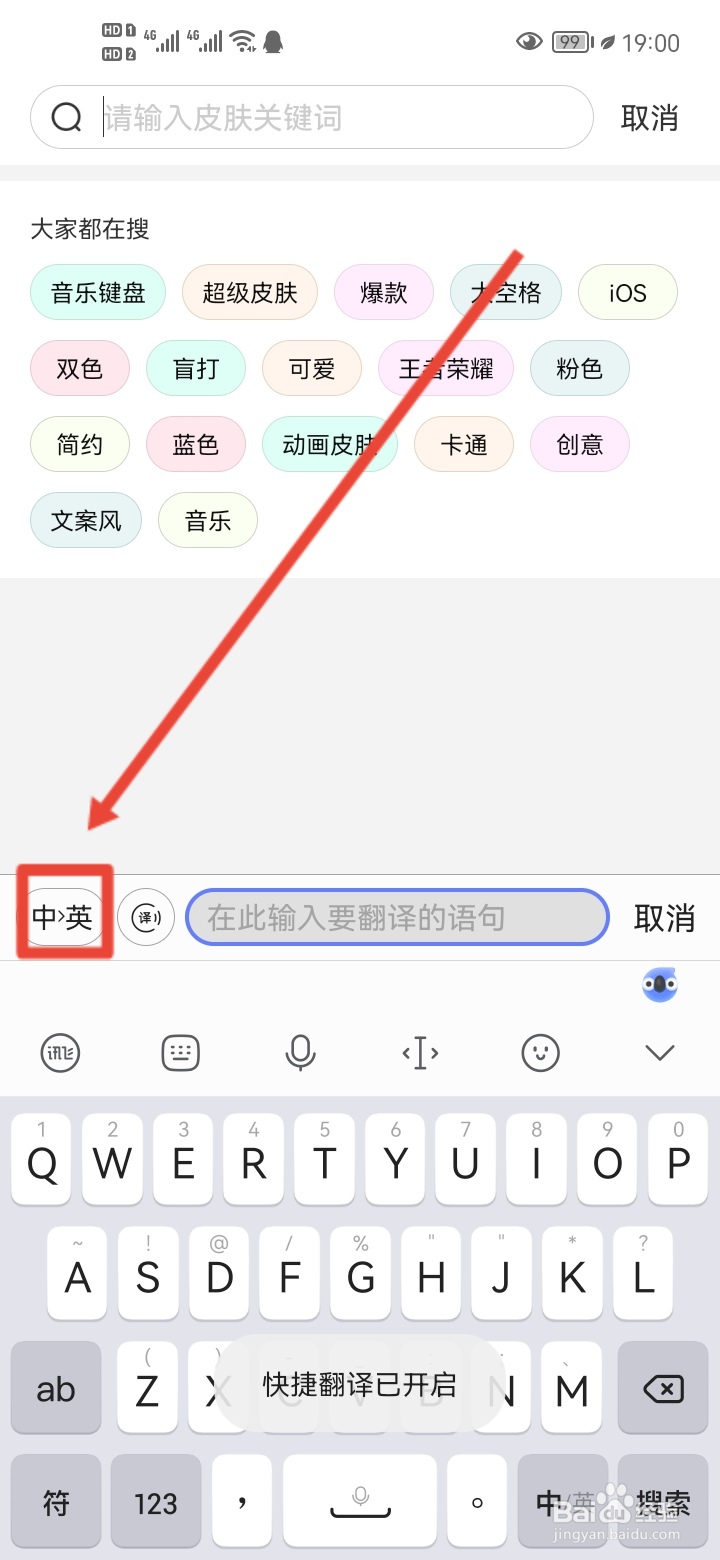
Task: Select the 王者荣耀 search tag
Action: click(x=445, y=368)
